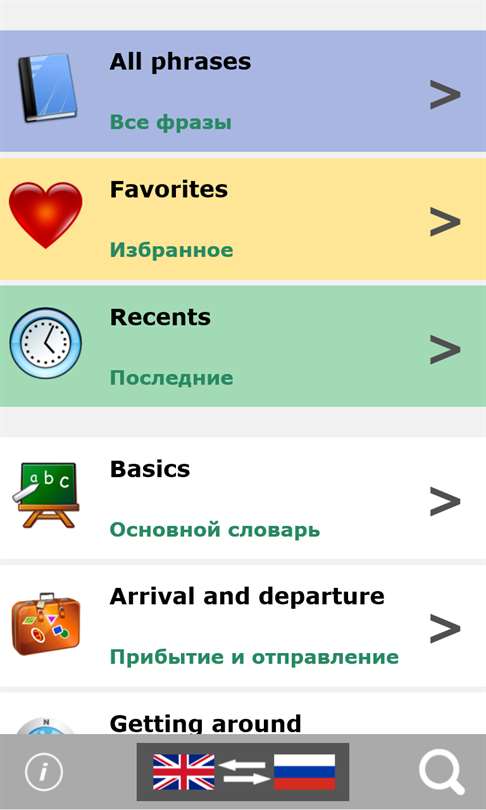Viewport: 486px width, 810px height.
Task: Open the info button
Action: [x=44, y=772]
